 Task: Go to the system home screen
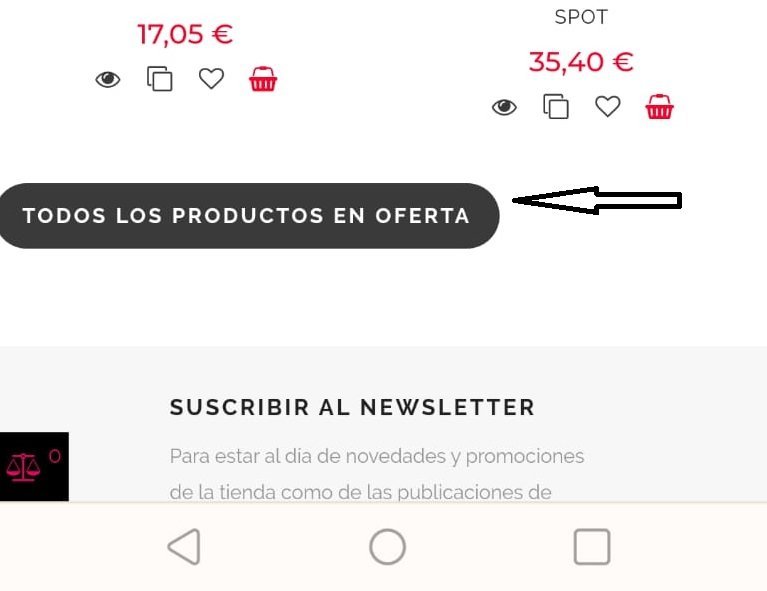click(387, 547)
